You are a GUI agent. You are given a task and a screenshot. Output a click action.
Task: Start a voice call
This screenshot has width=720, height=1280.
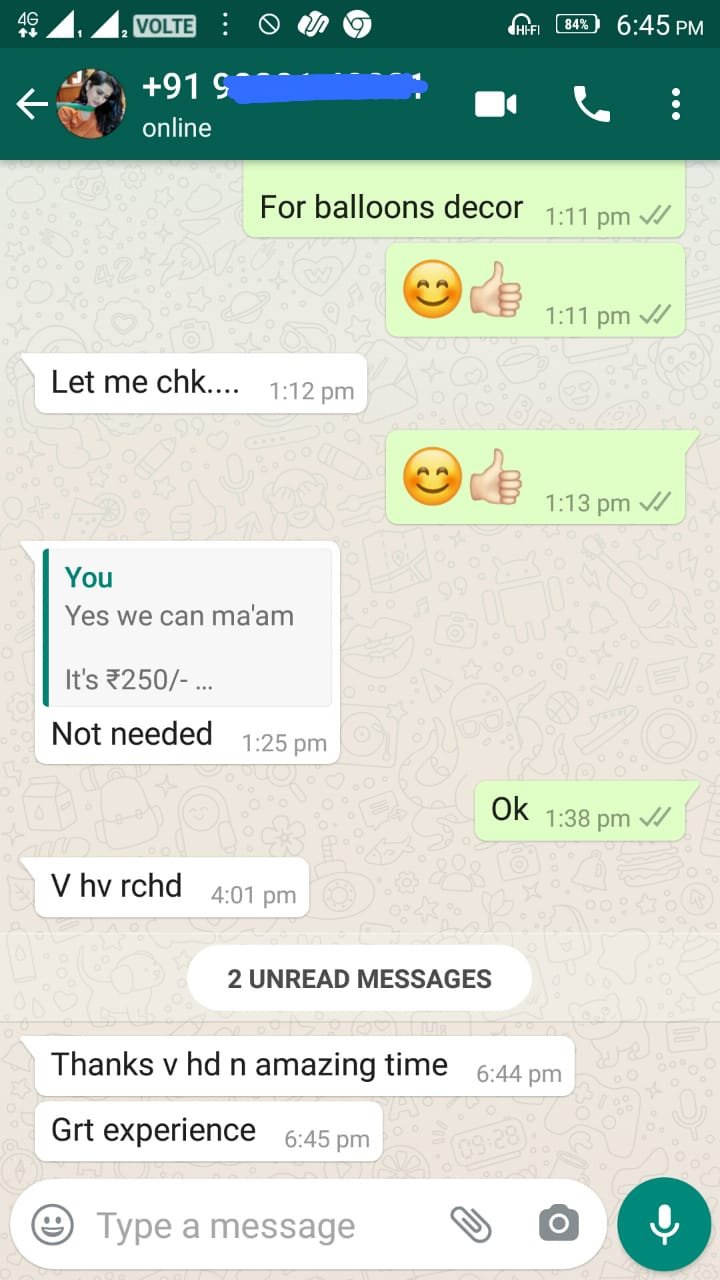[x=591, y=104]
